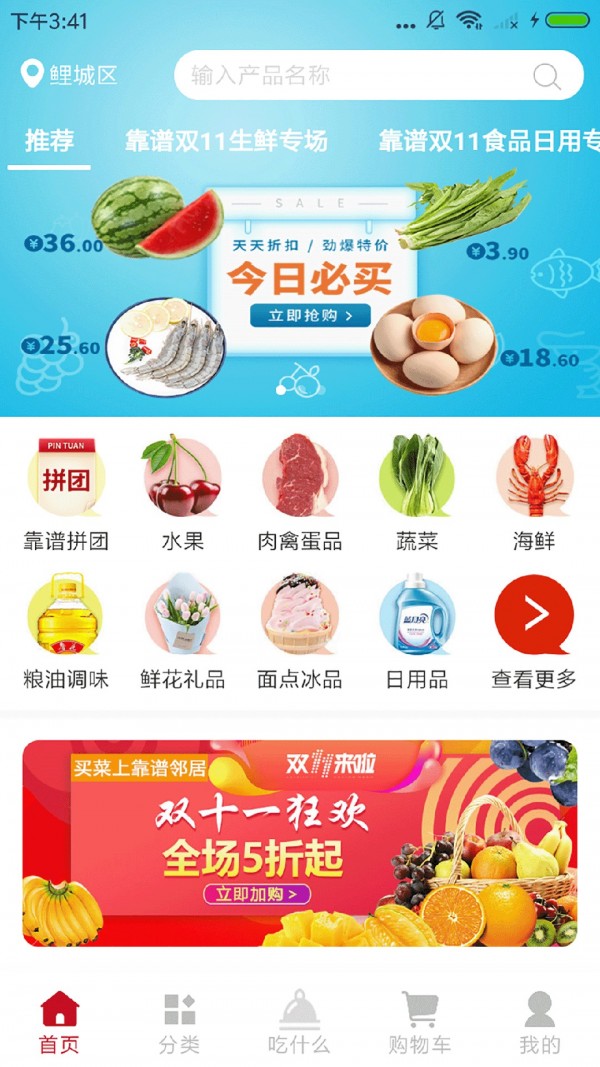
Task: Open the 双十一狂欢 promotion banner
Action: click(300, 843)
